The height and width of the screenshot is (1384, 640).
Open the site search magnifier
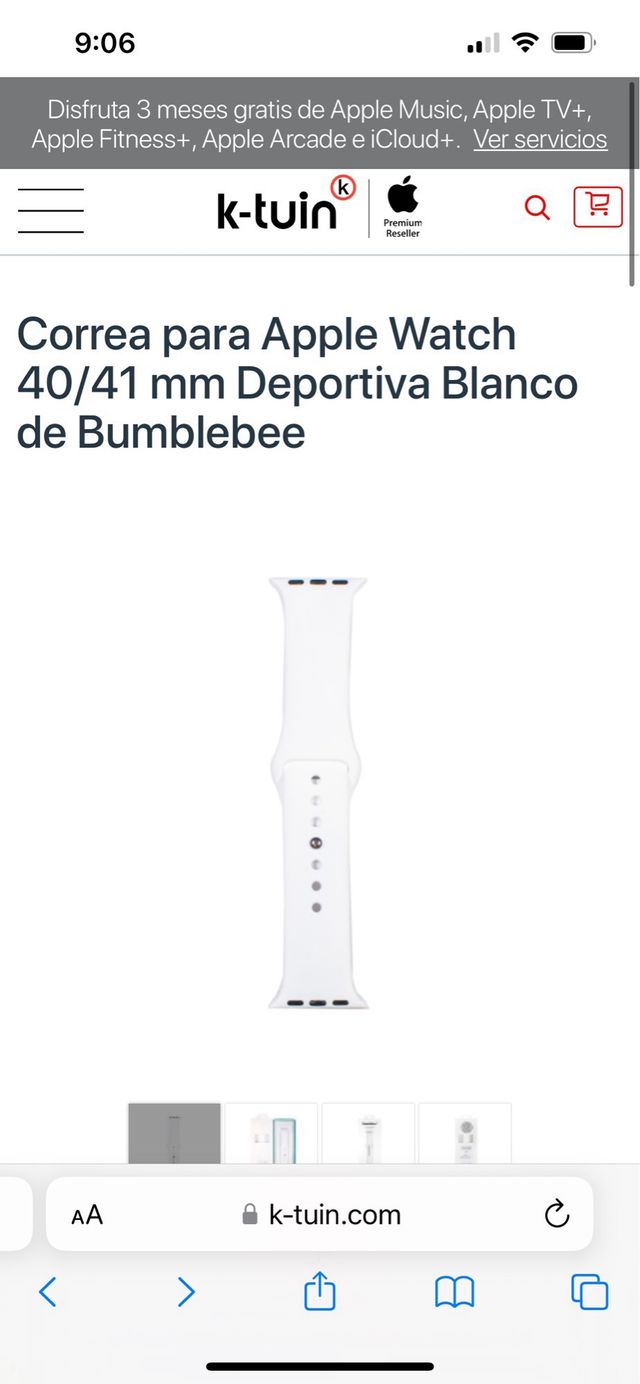point(537,208)
